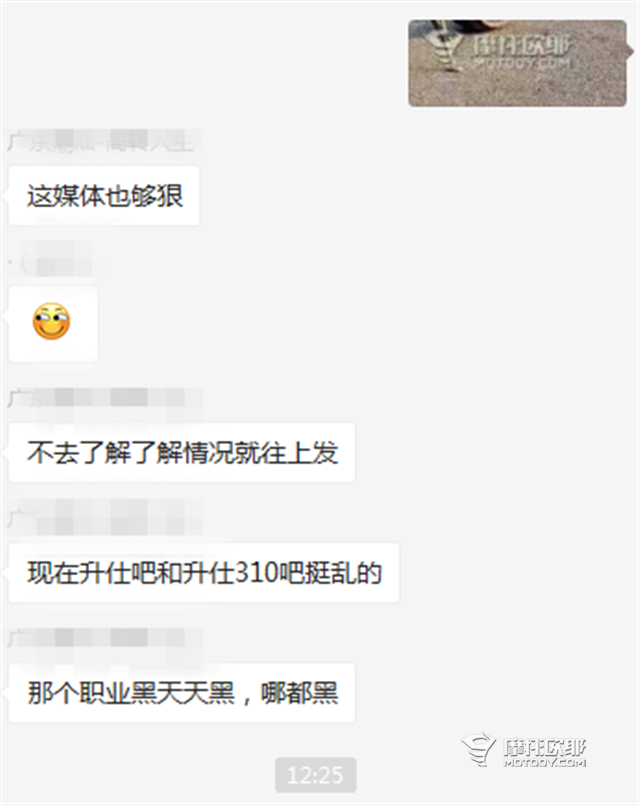Open the sent image message
Screen dimensions: 640x806
(516, 62)
